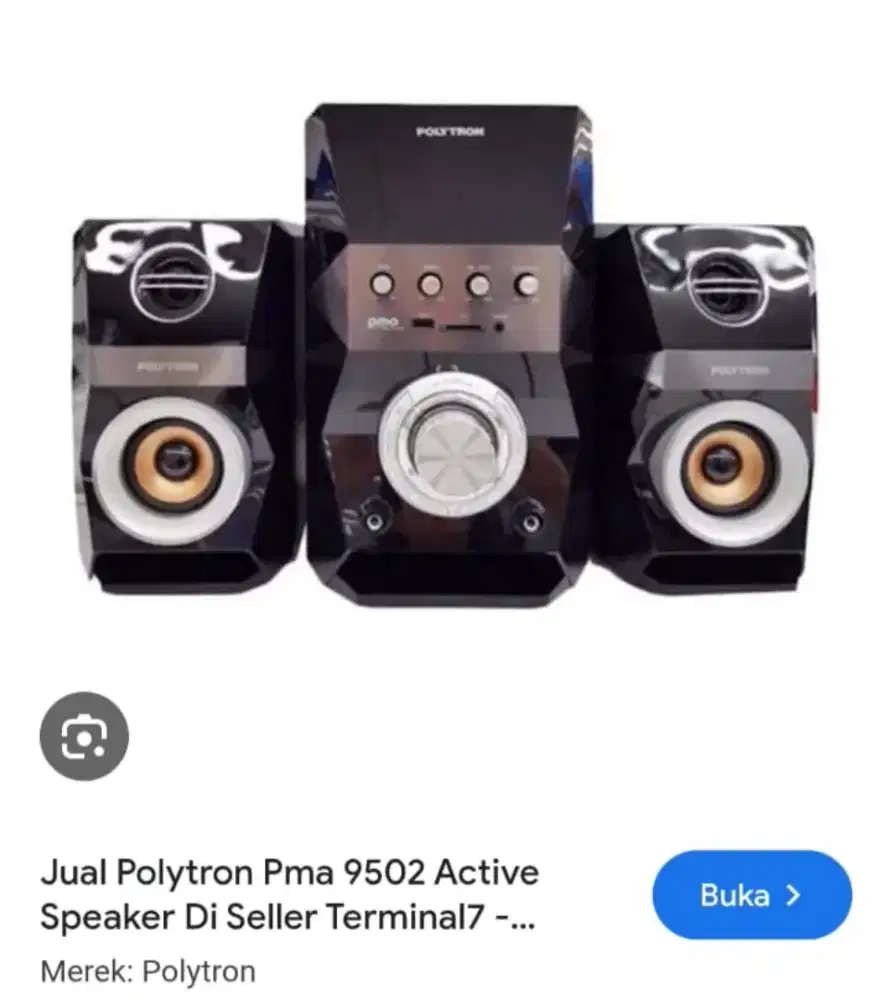The height and width of the screenshot is (1000, 892).
Task: Open the seller page via the Buka button
Action: coord(751,897)
